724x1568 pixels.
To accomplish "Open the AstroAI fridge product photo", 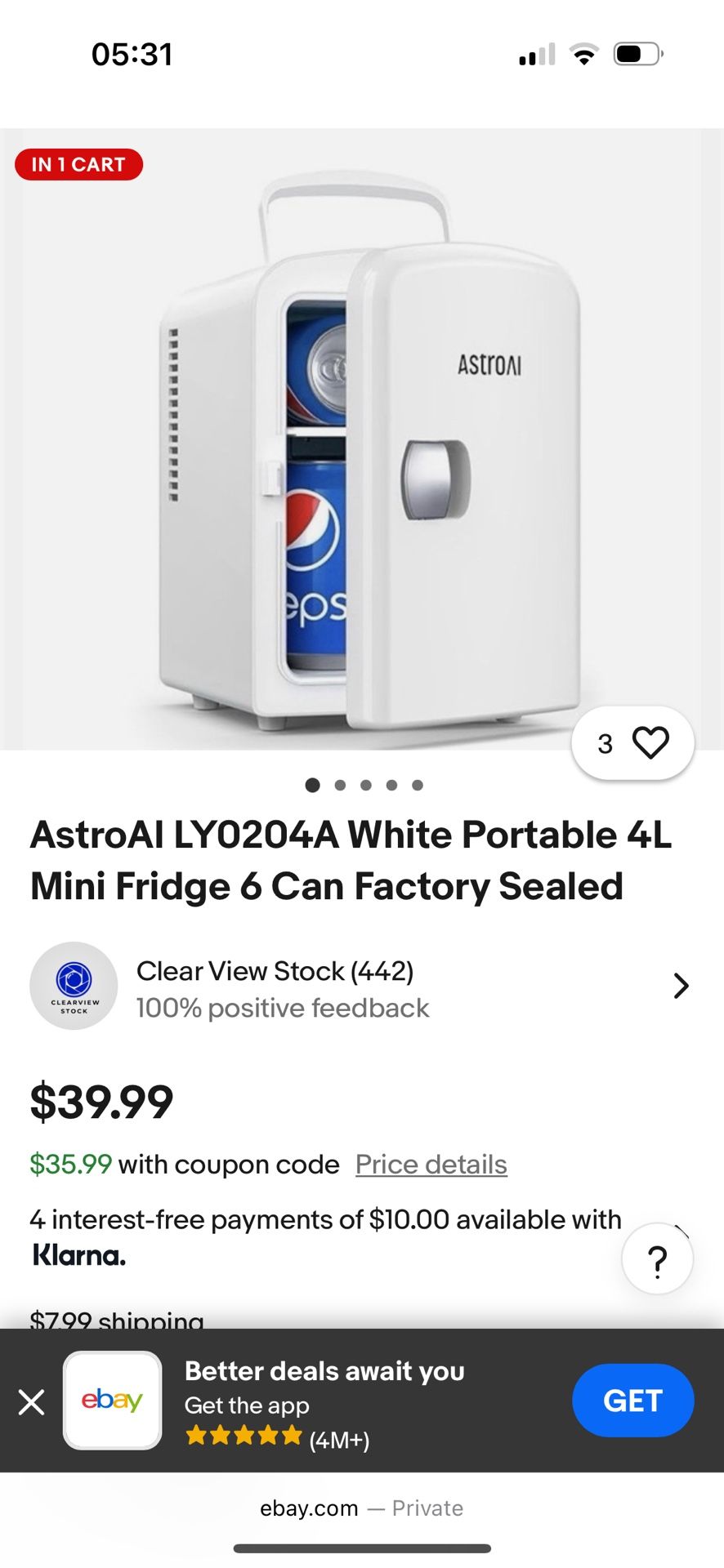I will pyautogui.click(x=361, y=441).
